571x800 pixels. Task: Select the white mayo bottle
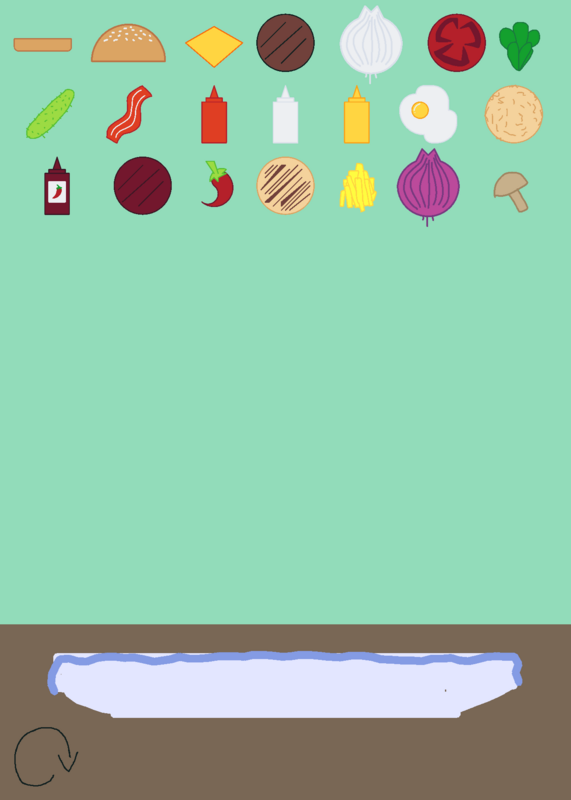(285, 114)
